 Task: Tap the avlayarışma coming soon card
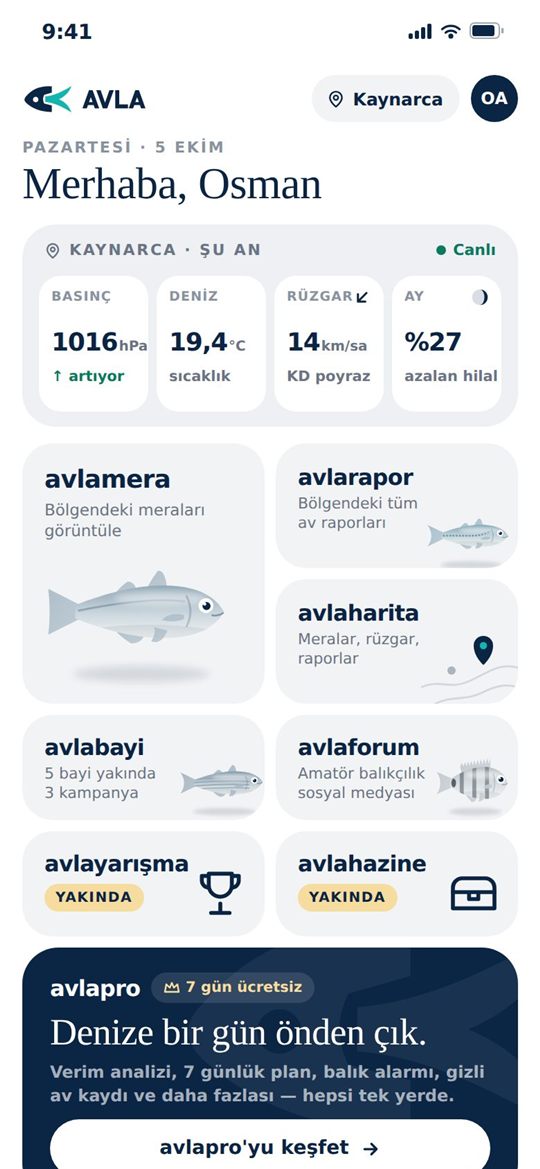[x=143, y=883]
